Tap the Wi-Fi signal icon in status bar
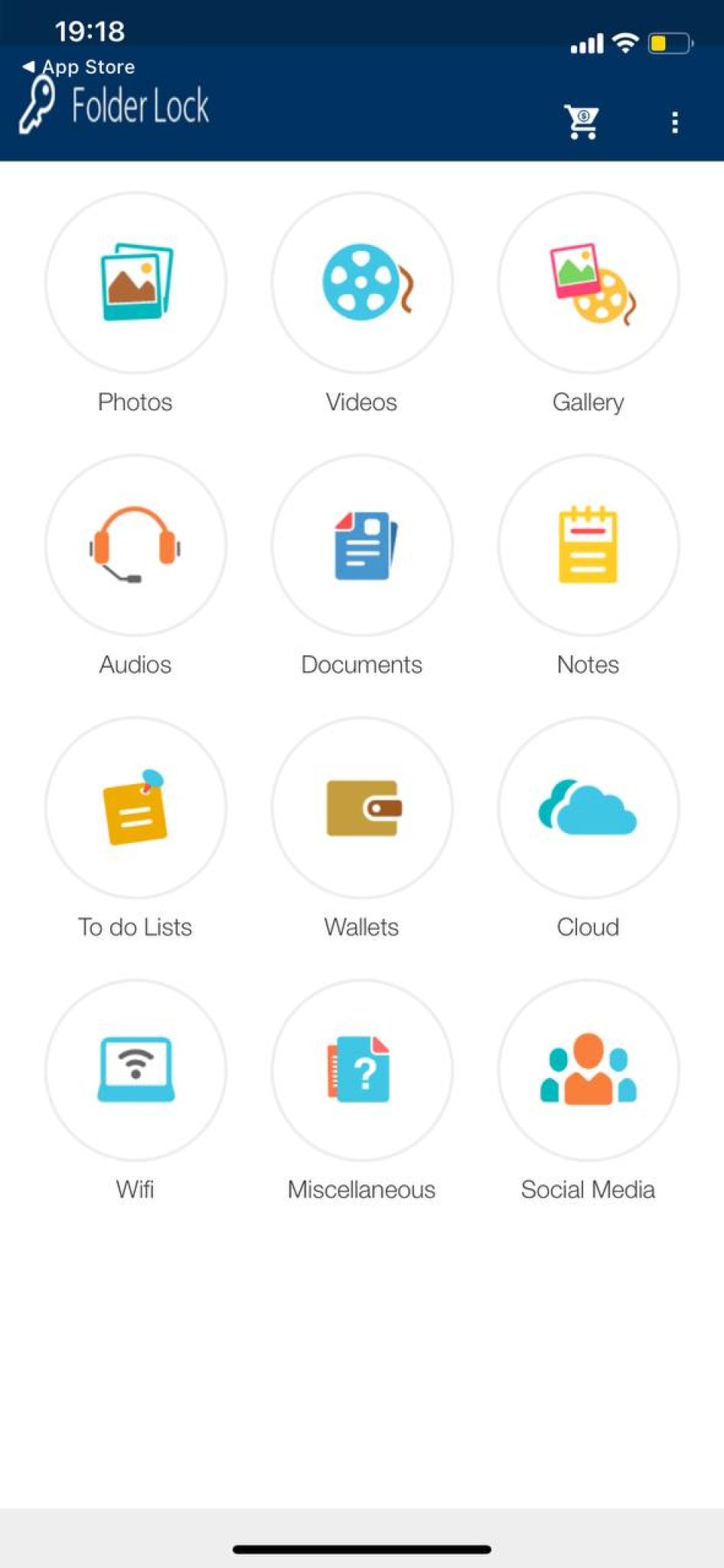 [625, 42]
